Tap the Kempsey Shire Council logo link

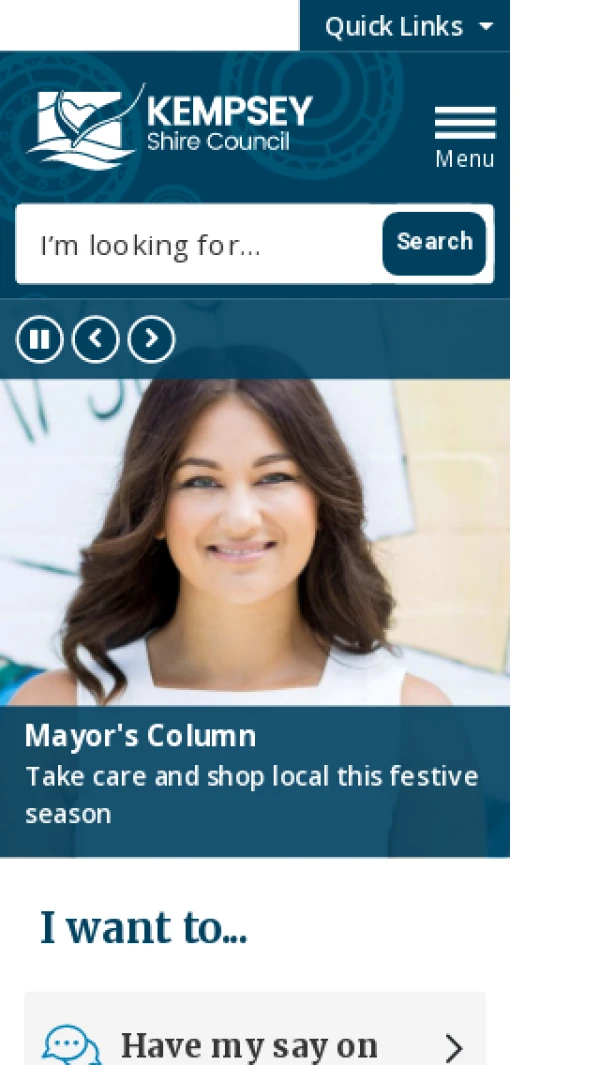coord(170,124)
